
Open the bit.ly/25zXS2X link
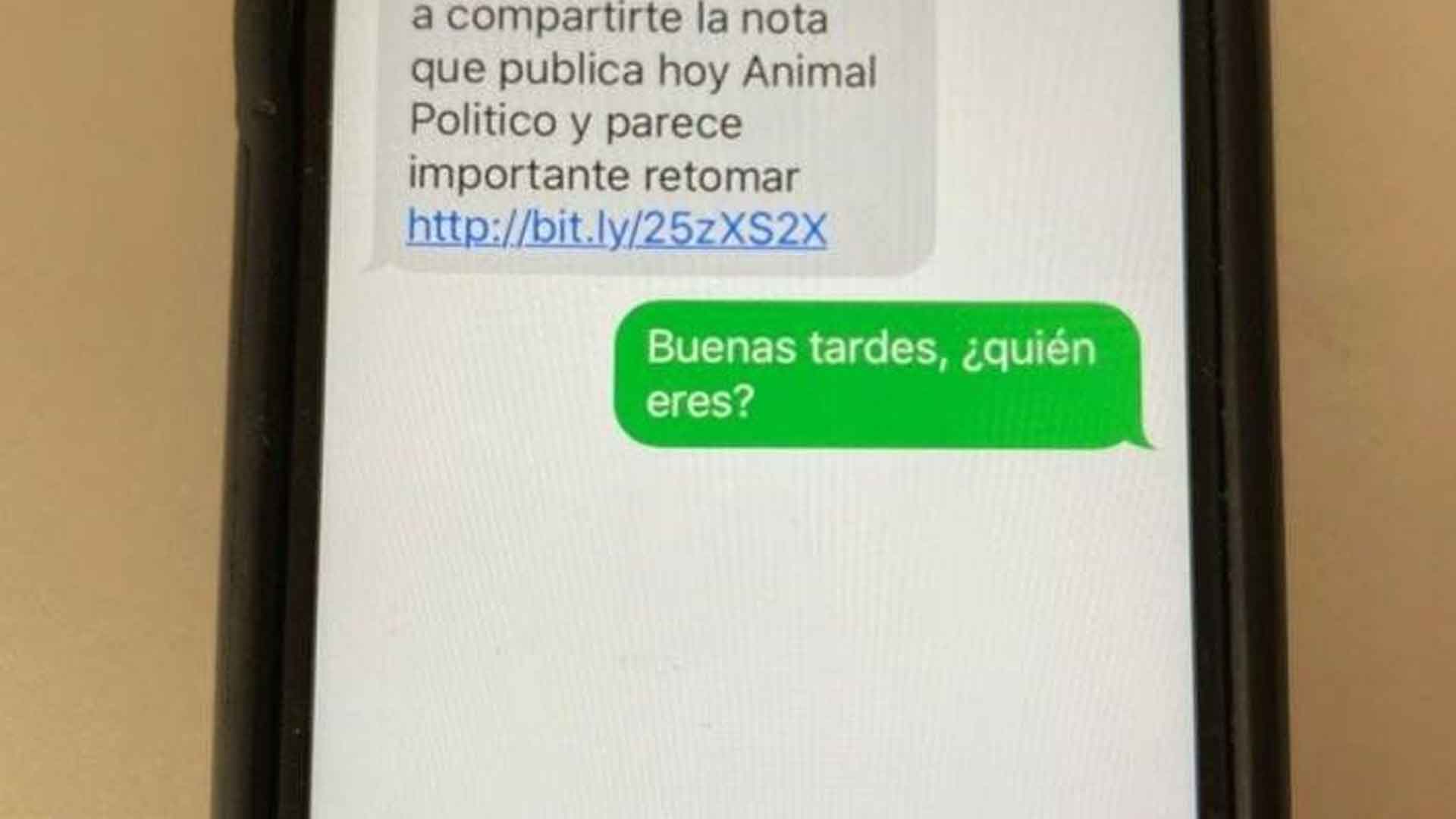click(x=616, y=228)
